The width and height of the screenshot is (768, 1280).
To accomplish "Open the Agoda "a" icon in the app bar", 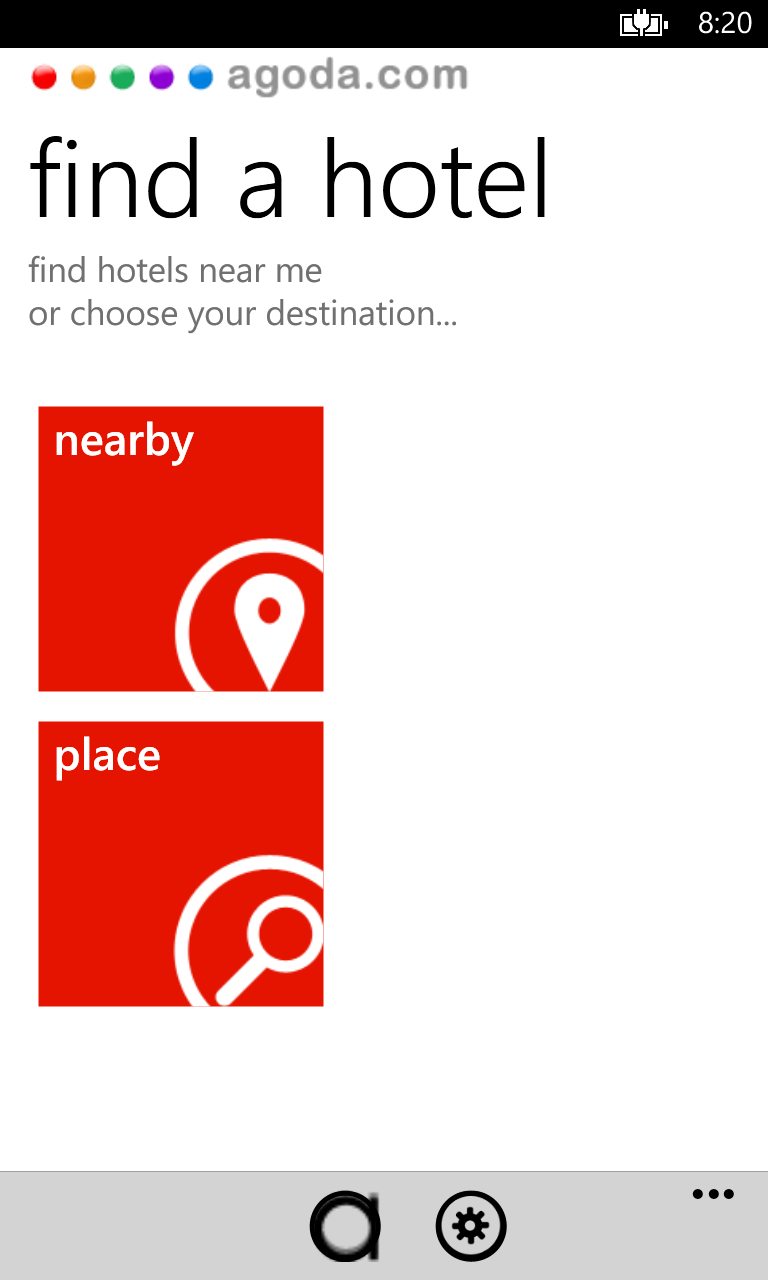I will coord(345,1224).
